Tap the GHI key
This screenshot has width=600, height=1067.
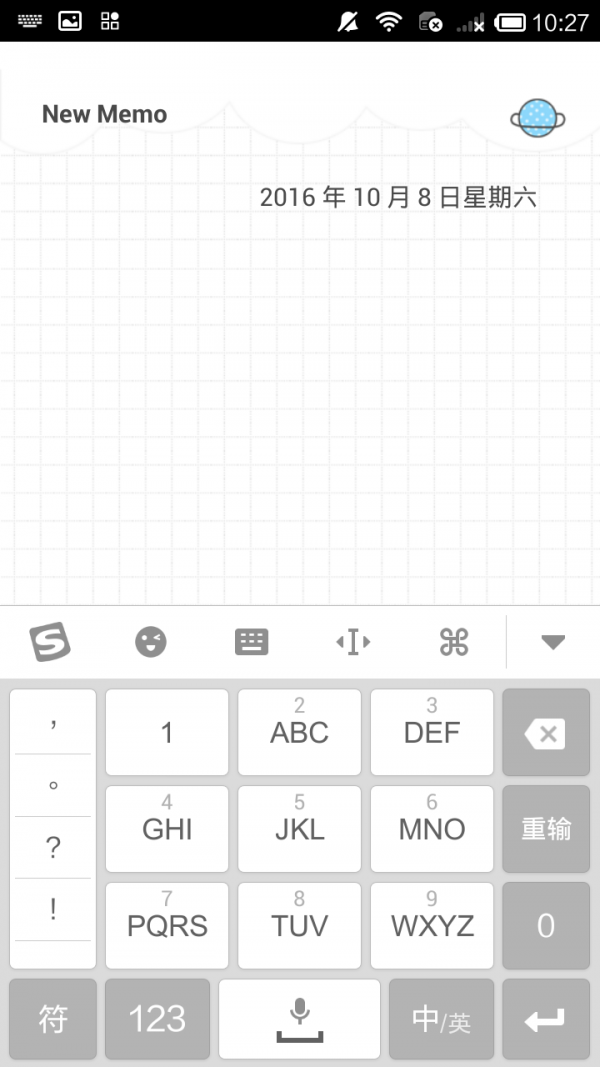pyautogui.click(x=167, y=828)
